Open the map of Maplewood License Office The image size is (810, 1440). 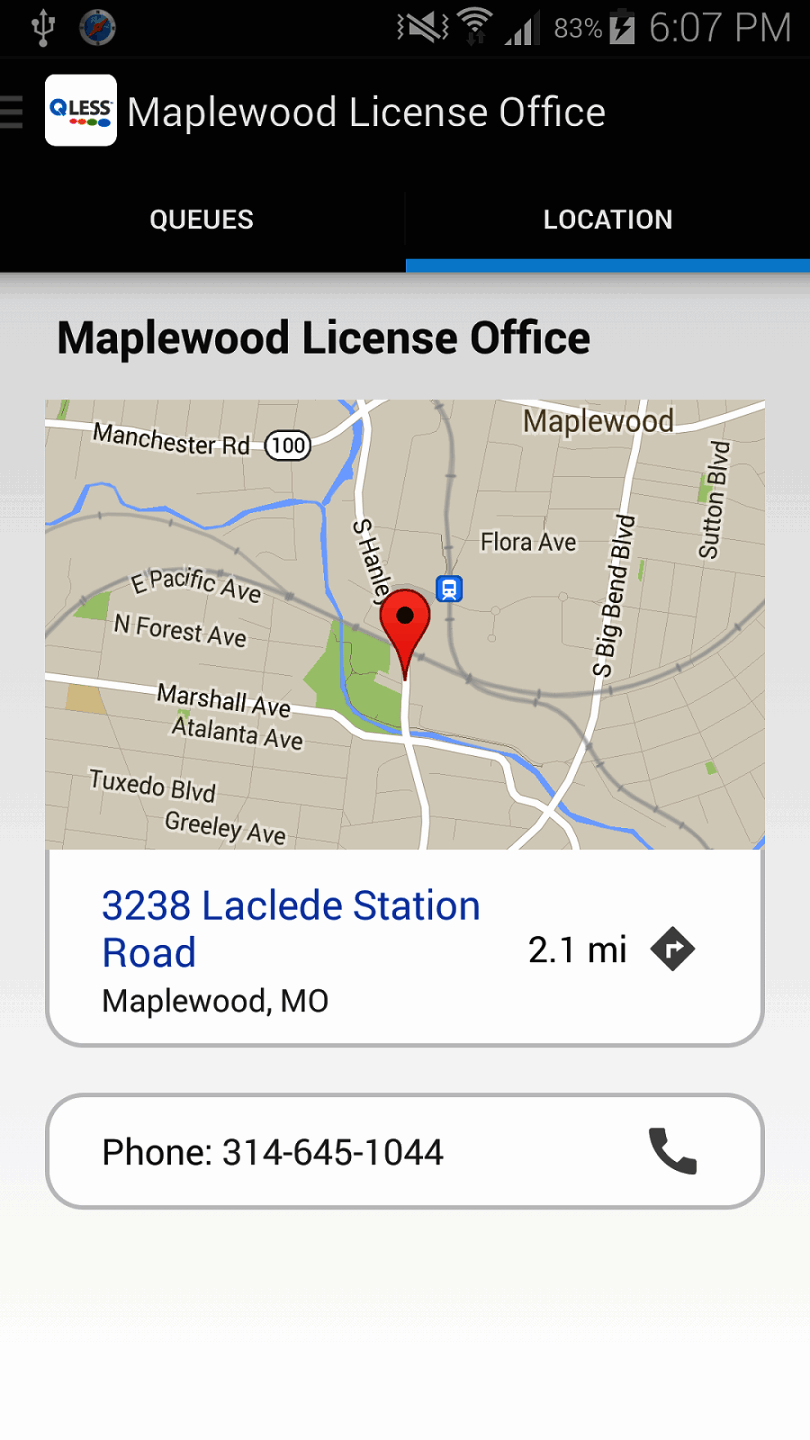pos(404,624)
